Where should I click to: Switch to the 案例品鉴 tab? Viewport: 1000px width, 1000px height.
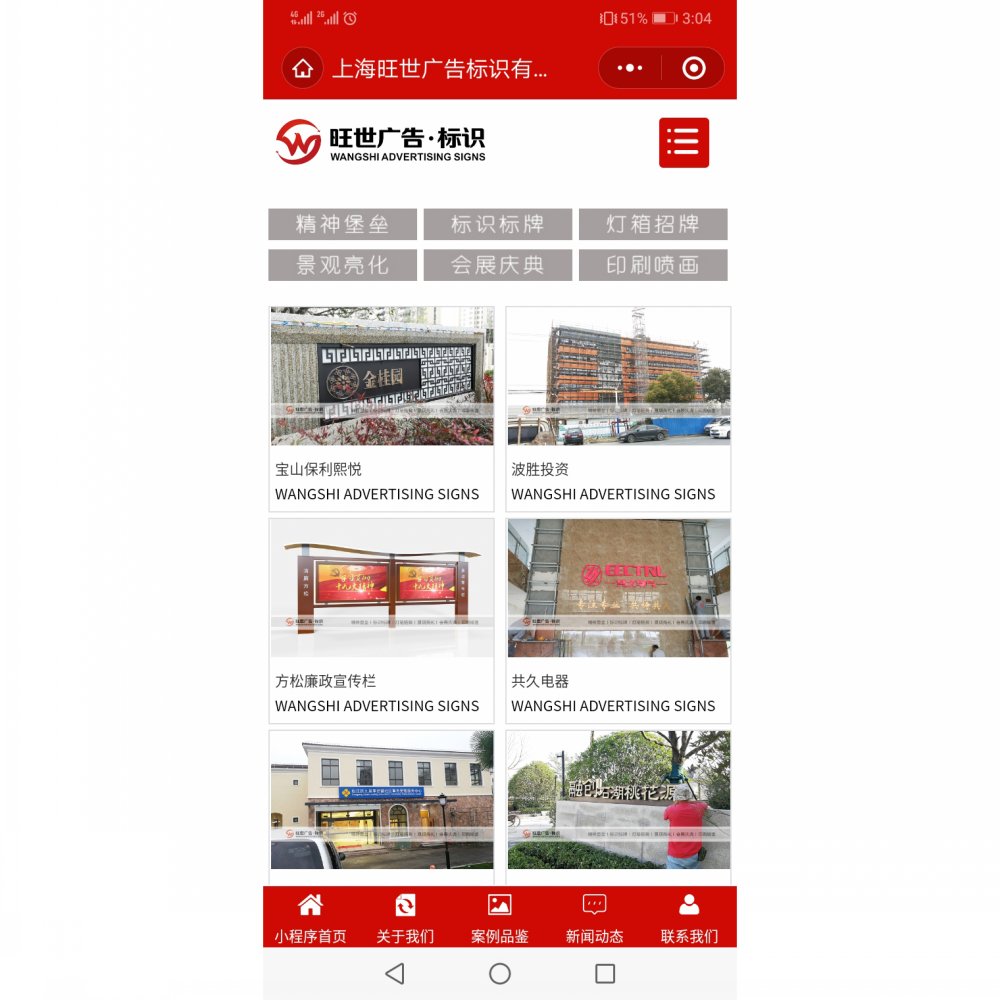click(x=499, y=918)
